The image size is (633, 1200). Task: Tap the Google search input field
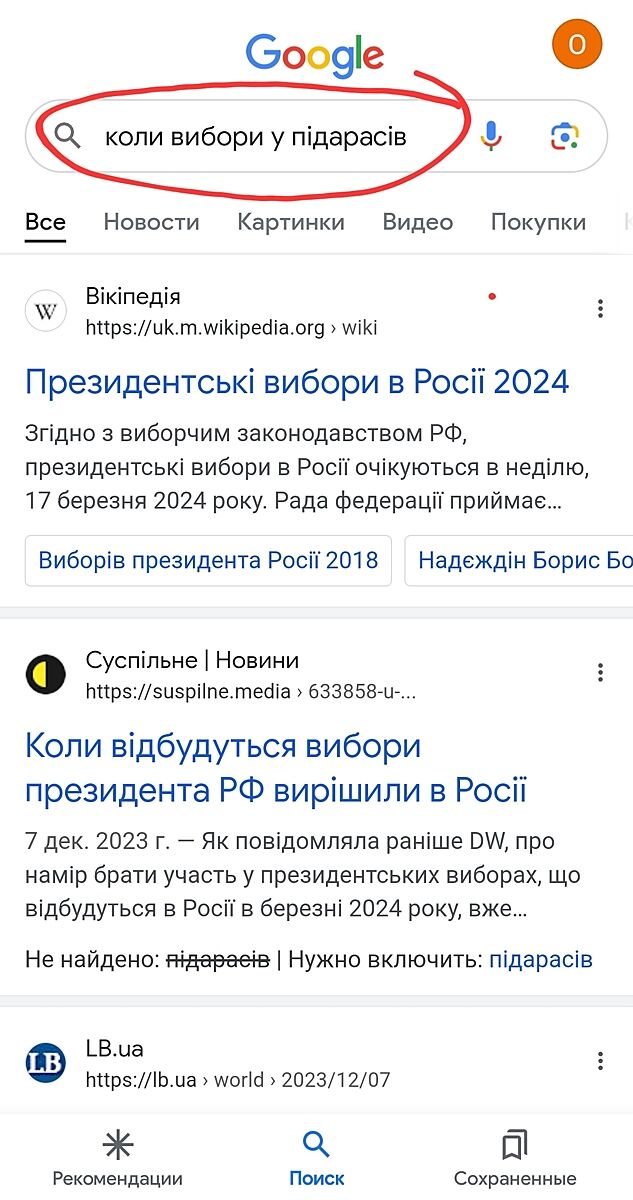pos(255,136)
